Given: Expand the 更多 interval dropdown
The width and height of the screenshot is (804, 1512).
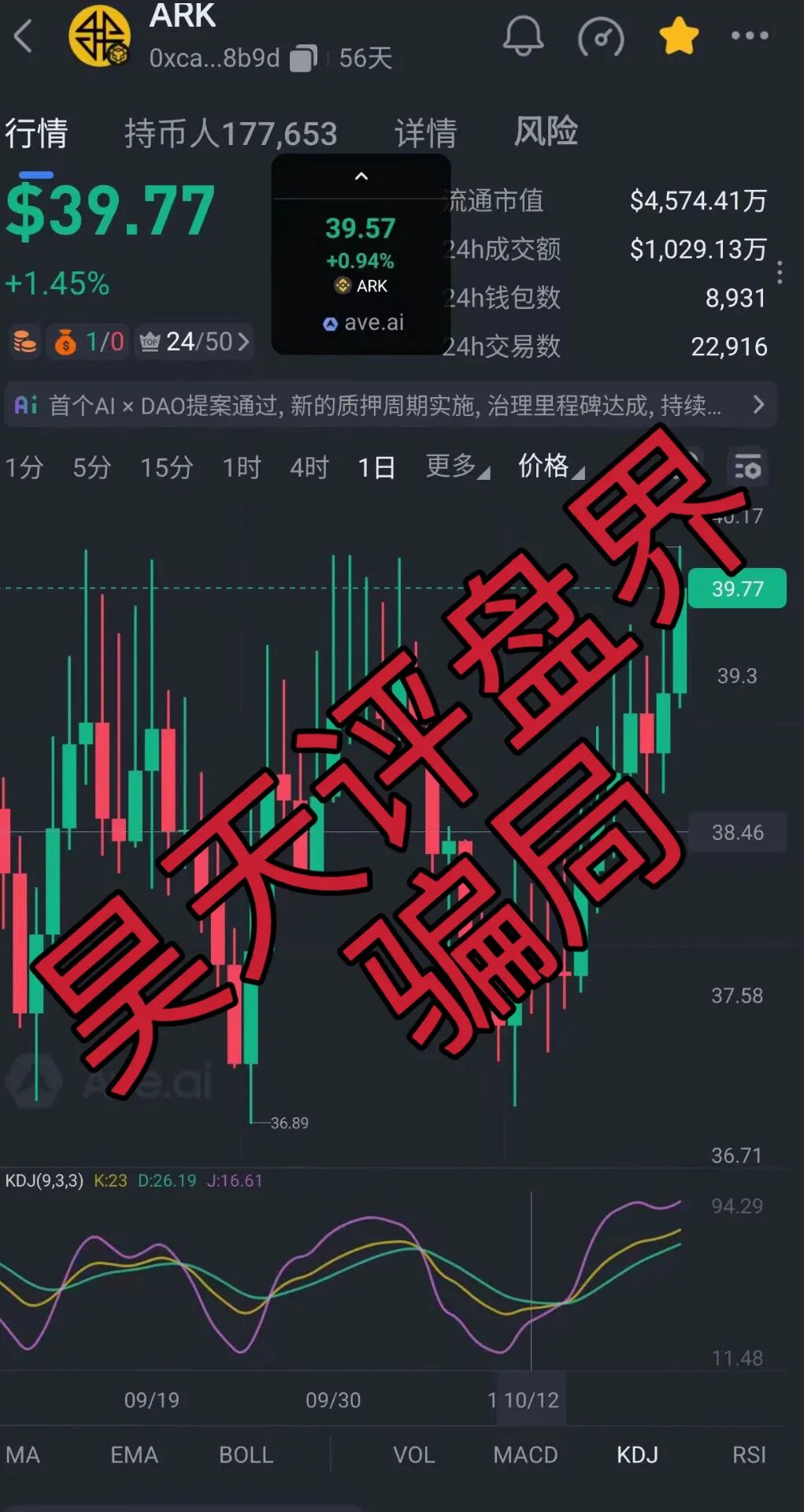Looking at the screenshot, I should click(457, 467).
